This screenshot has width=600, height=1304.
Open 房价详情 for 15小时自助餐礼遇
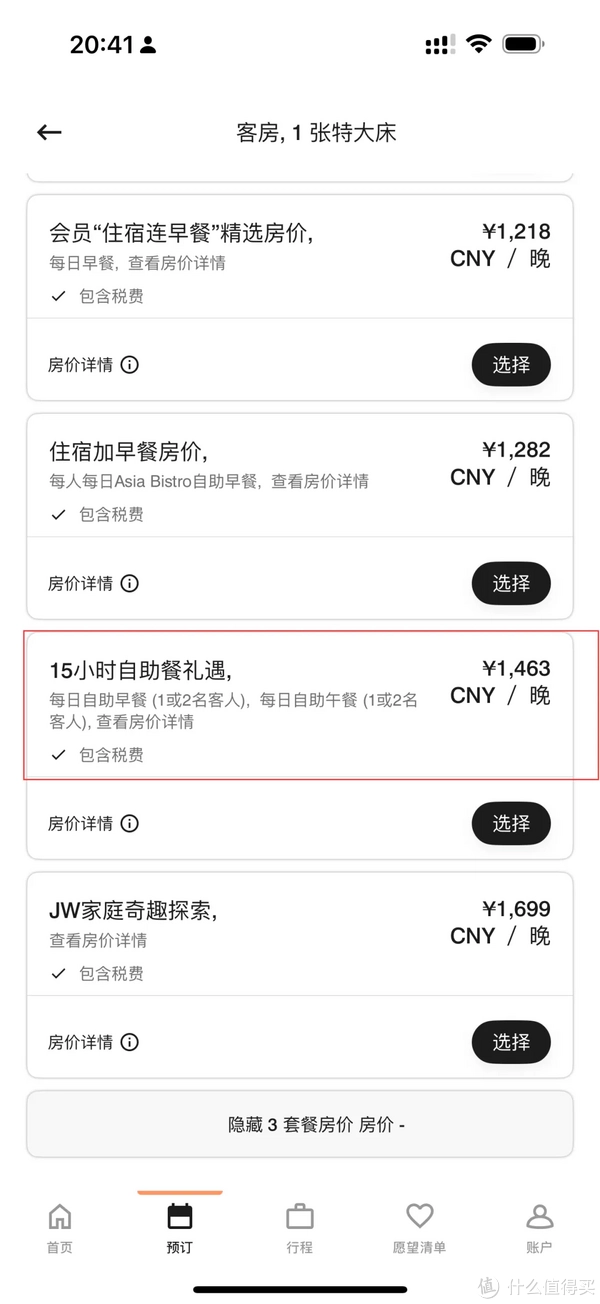click(x=93, y=824)
